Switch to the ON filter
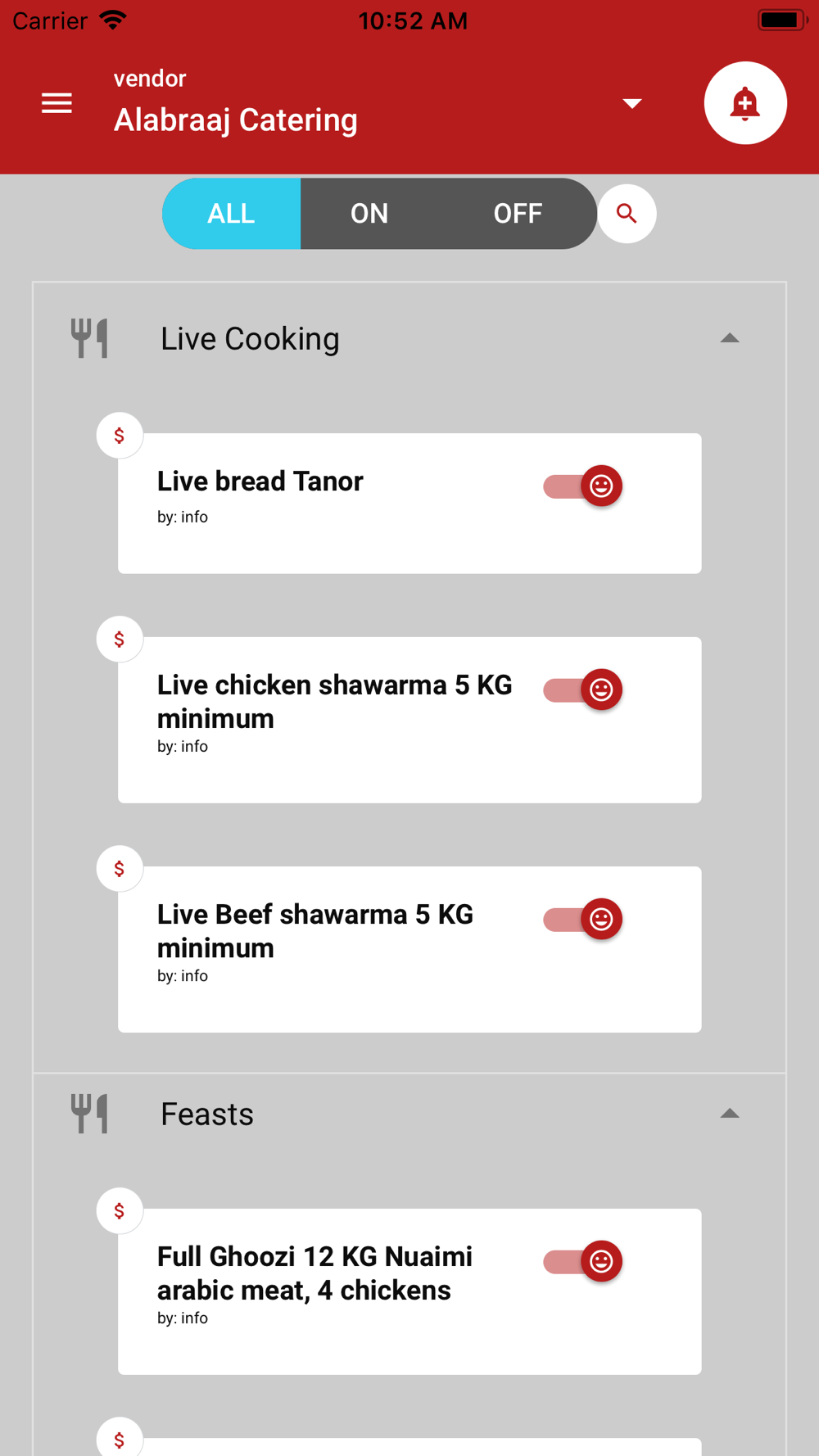This screenshot has height=1456, width=819. tap(369, 214)
